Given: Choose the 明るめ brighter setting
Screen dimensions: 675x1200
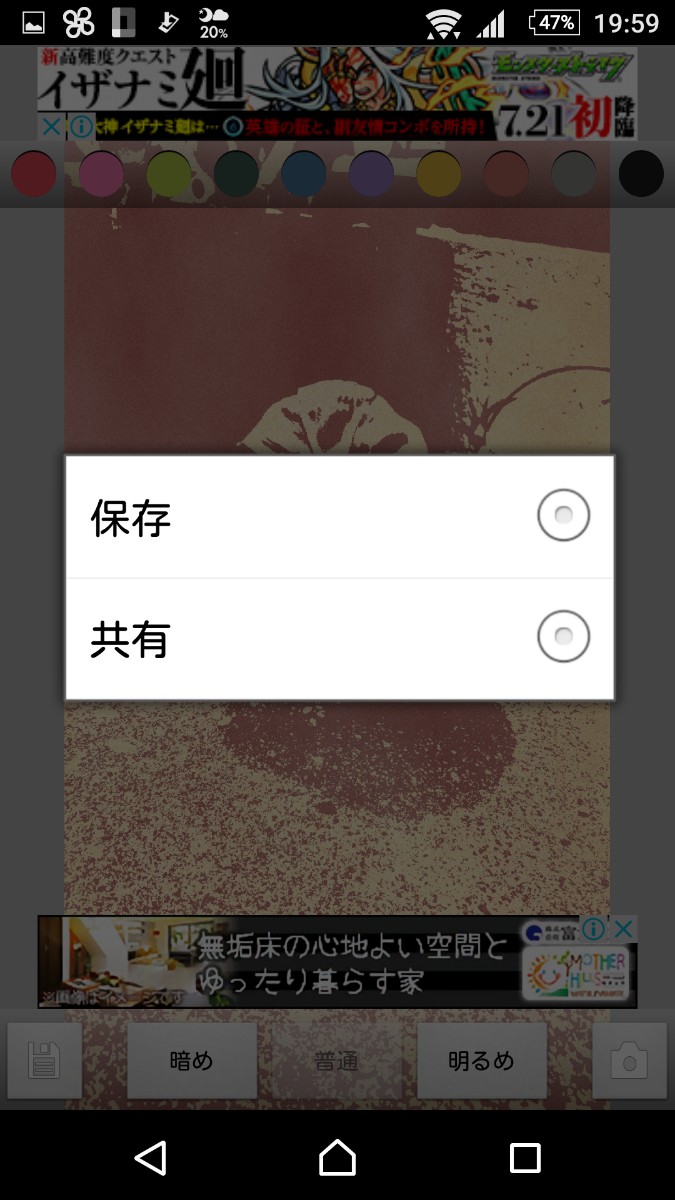Looking at the screenshot, I should (481, 1060).
